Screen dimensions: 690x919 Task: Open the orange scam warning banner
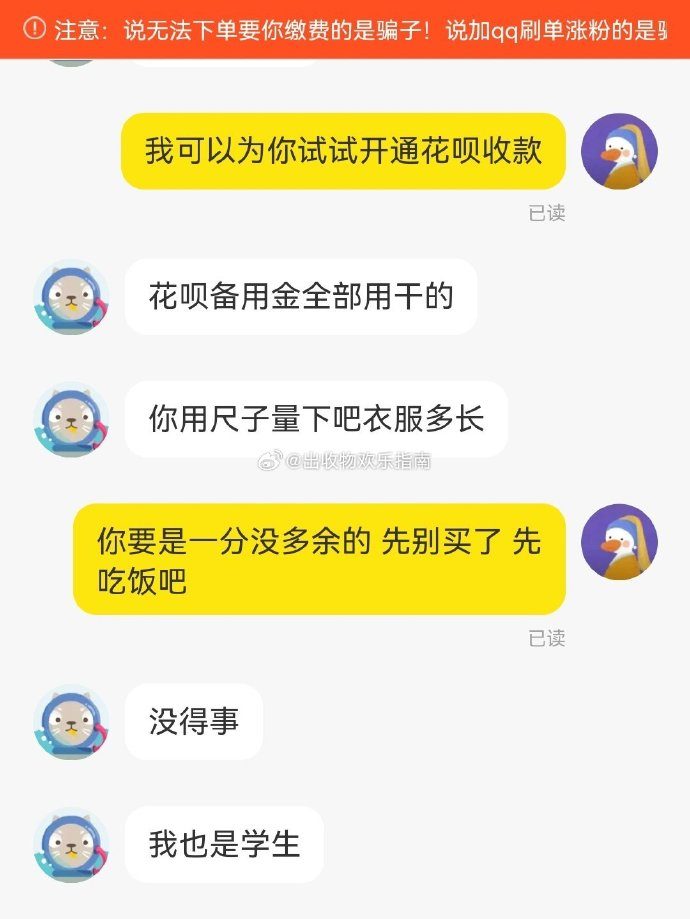click(345, 29)
